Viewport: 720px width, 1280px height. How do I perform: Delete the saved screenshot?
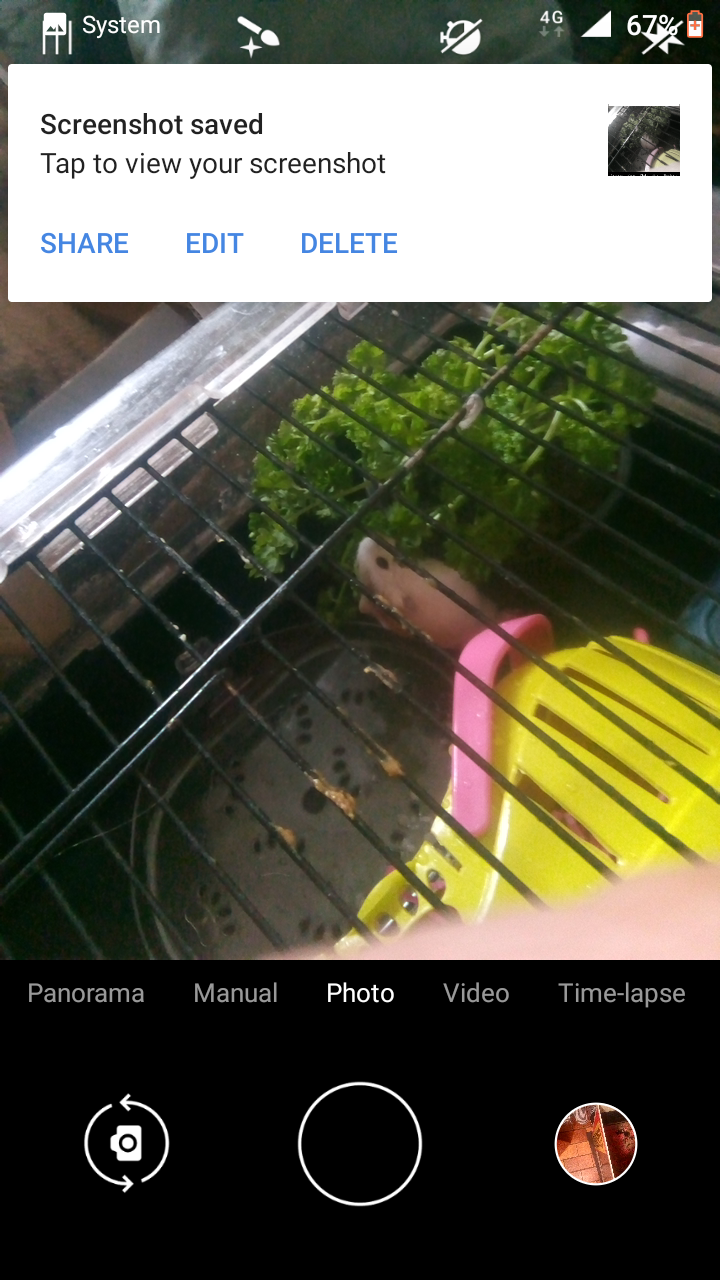coord(348,243)
